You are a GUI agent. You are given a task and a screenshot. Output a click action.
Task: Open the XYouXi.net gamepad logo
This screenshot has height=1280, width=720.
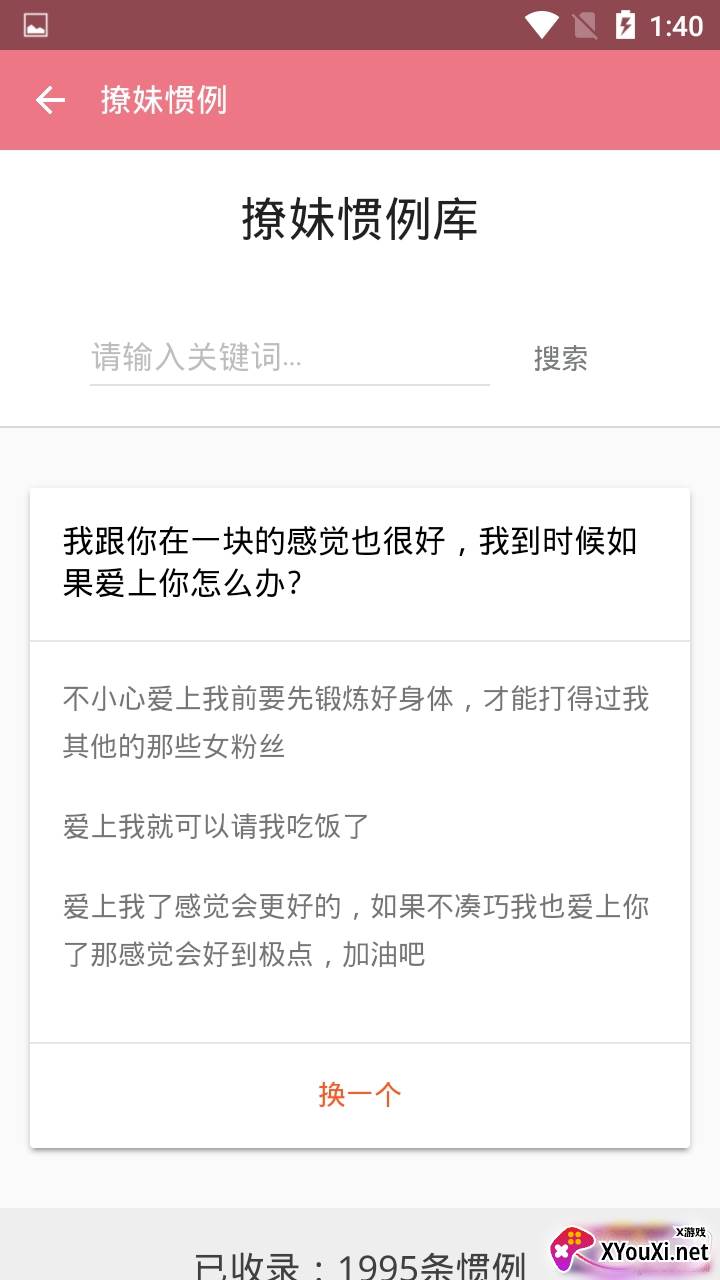[575, 1250]
